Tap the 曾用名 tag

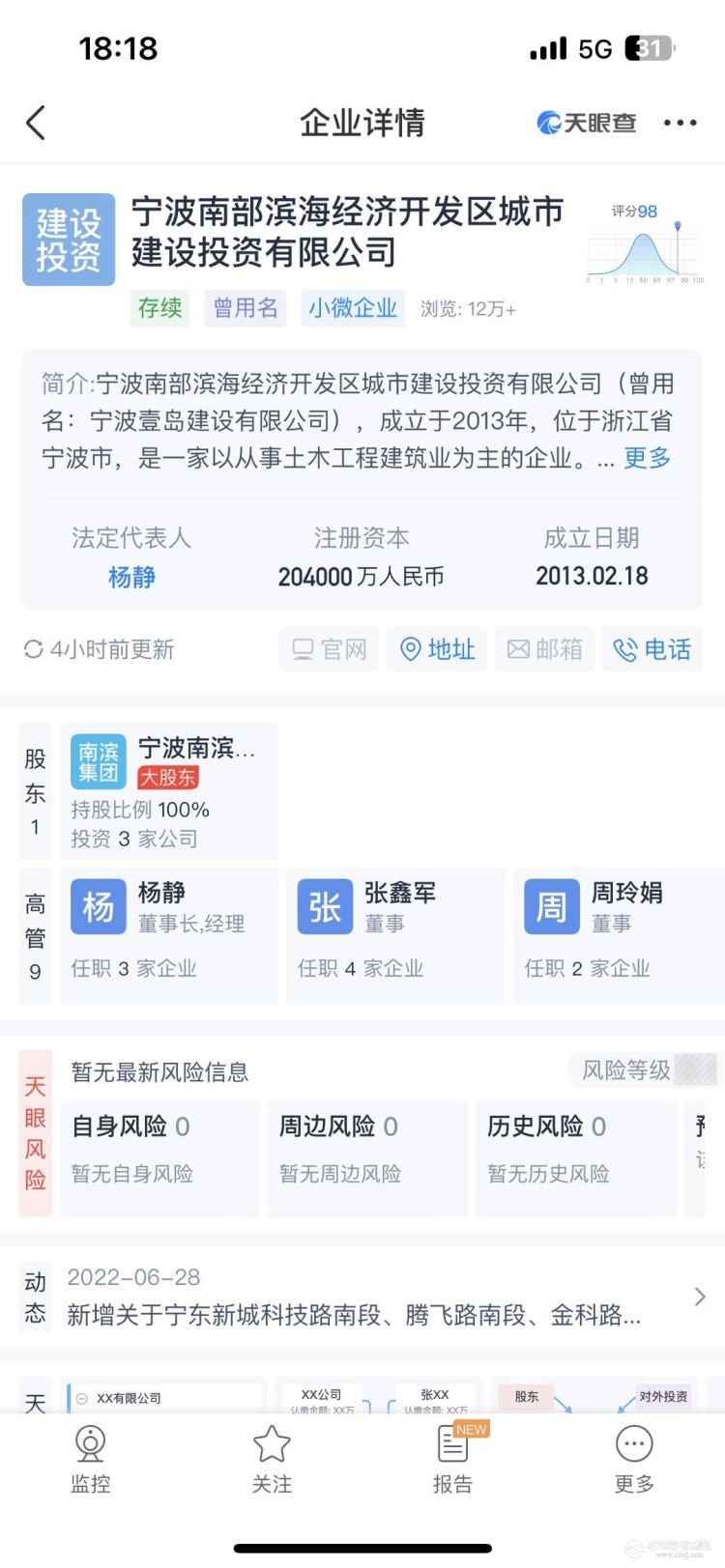click(x=246, y=308)
